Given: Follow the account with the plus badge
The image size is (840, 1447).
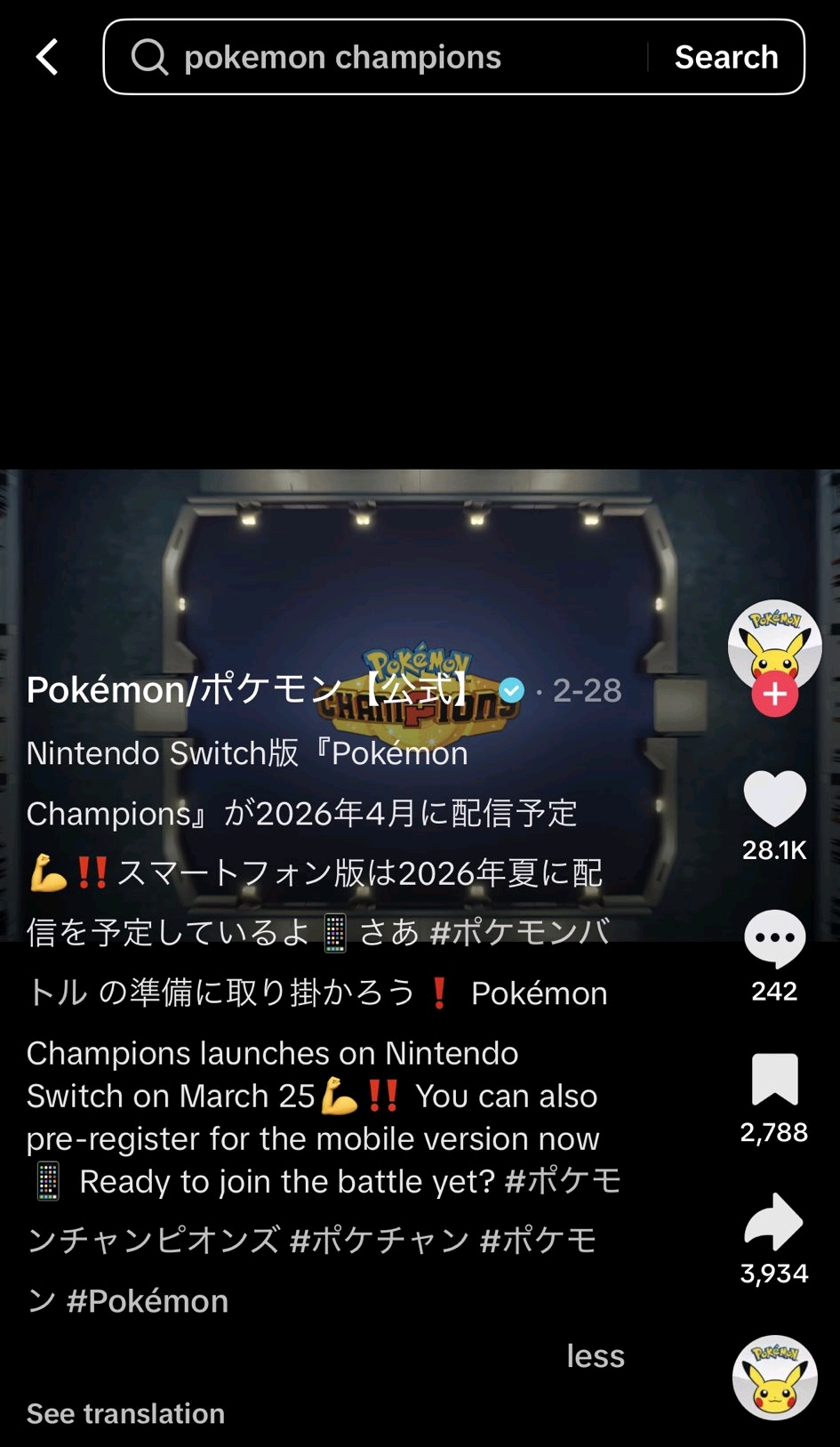Looking at the screenshot, I should pos(774,695).
